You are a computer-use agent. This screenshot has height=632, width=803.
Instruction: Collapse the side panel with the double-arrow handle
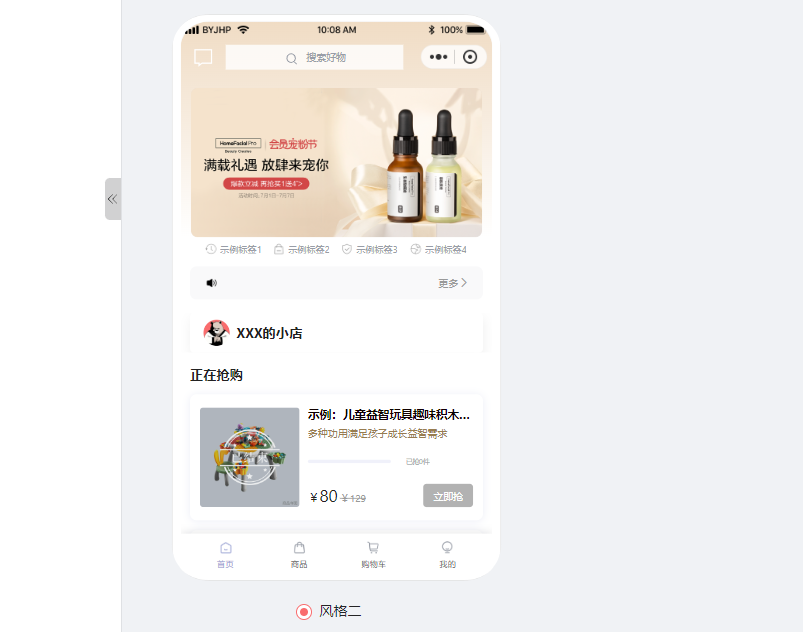[x=112, y=199]
